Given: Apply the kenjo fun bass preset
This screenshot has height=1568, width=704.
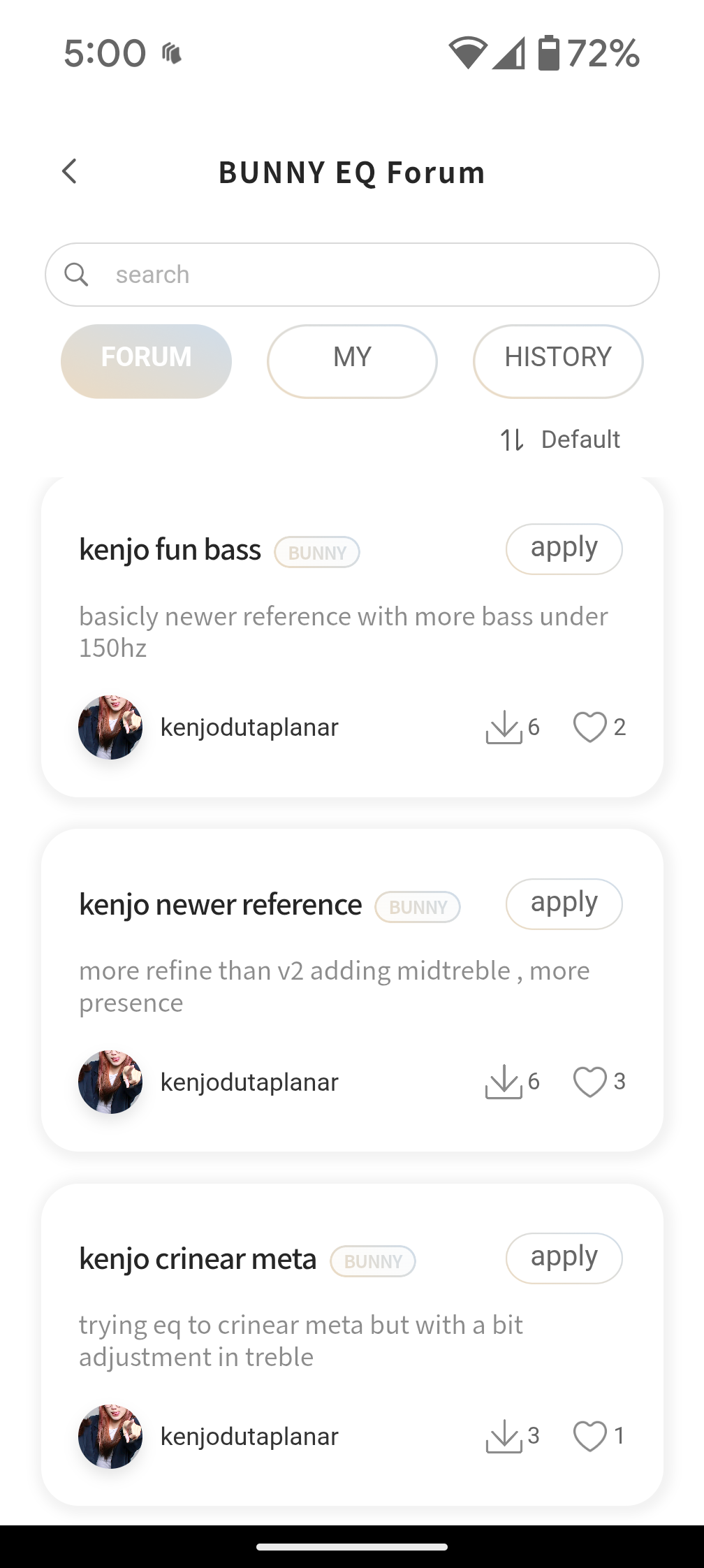Looking at the screenshot, I should (564, 549).
